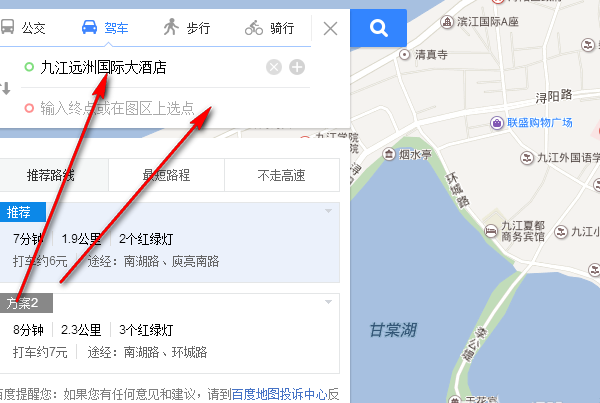Expand the 推荐 route details arrow
This screenshot has height=403, width=600.
(x=328, y=211)
